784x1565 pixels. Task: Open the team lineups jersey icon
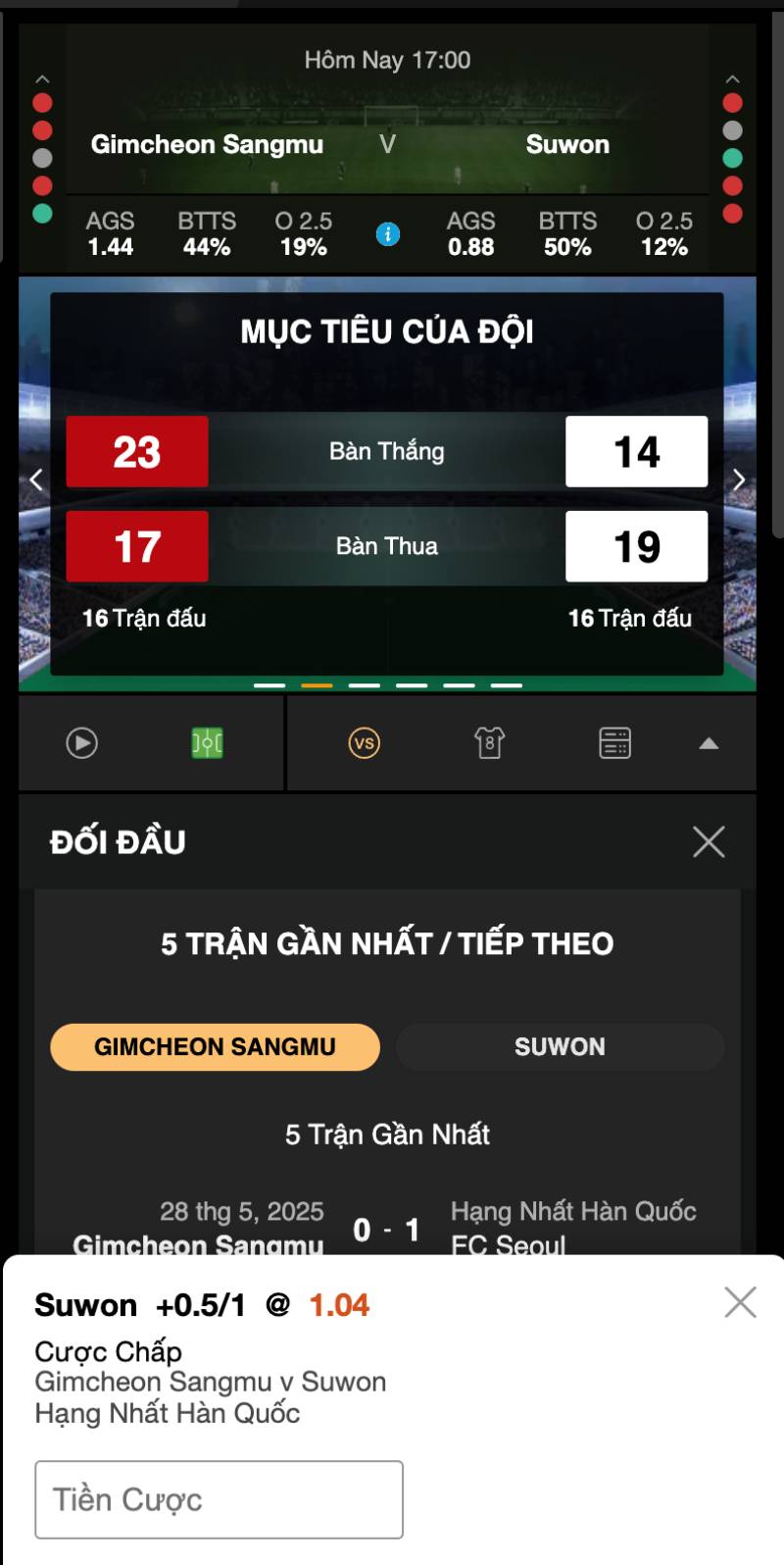pyautogui.click(x=487, y=743)
